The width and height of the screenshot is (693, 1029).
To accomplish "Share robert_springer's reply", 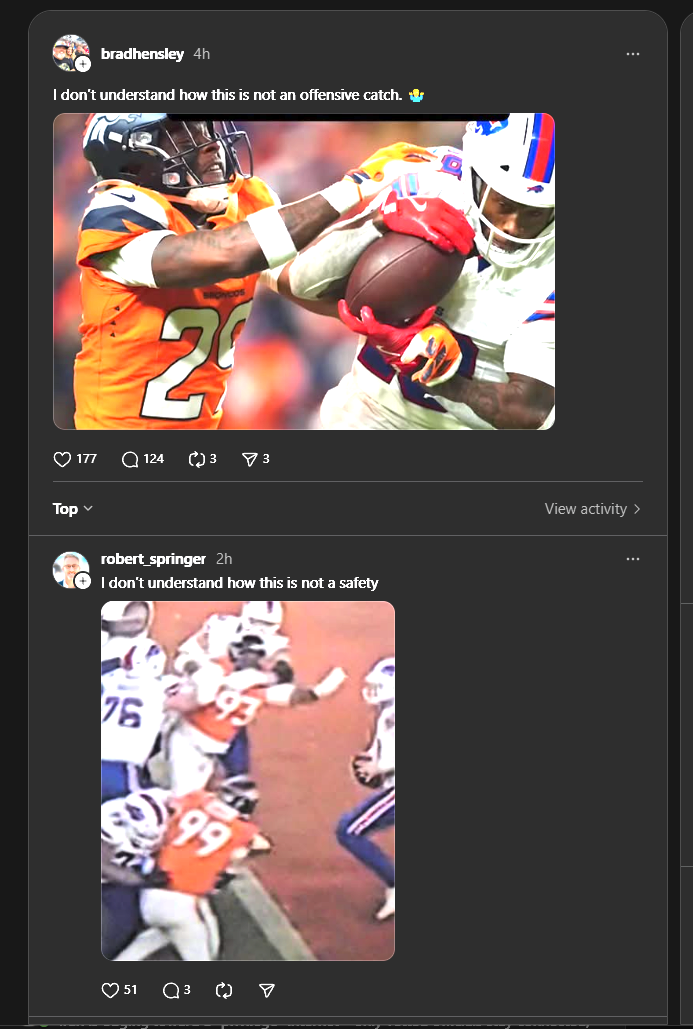I will pos(267,990).
